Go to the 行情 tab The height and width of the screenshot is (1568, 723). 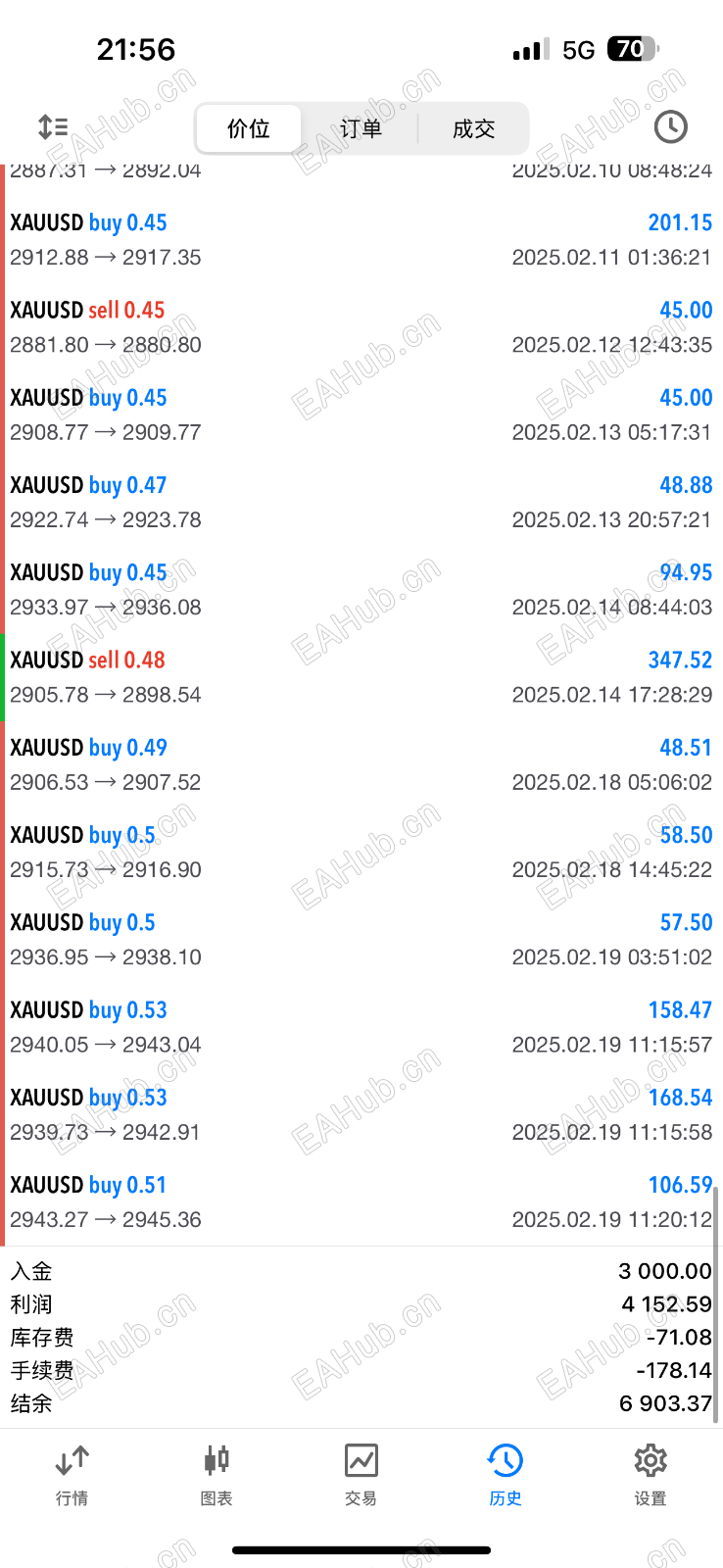point(72,1473)
